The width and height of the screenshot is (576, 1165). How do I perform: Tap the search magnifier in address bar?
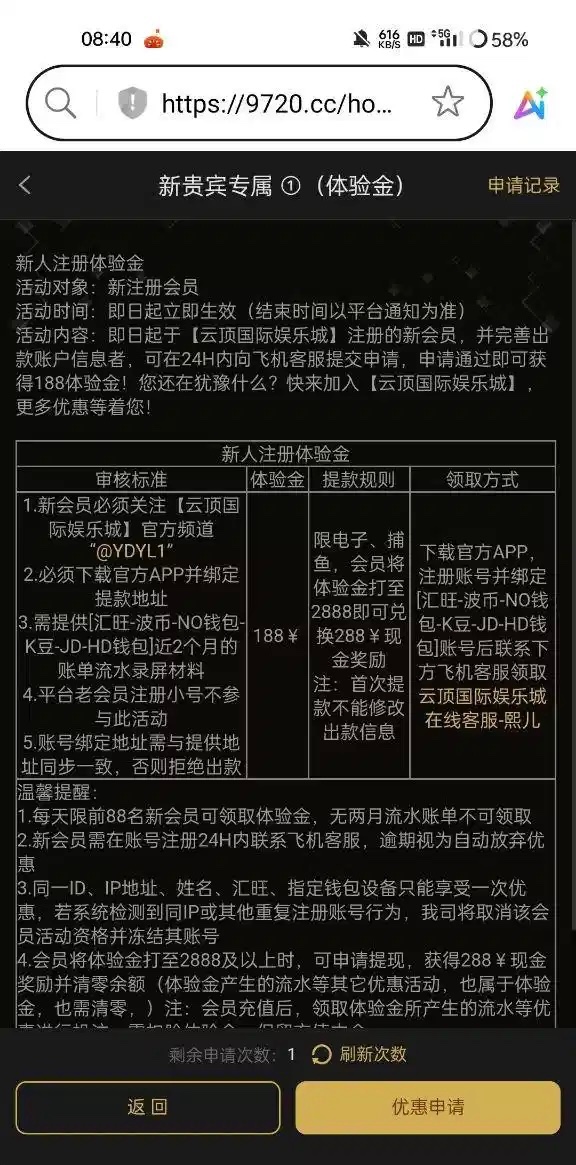tap(61, 103)
